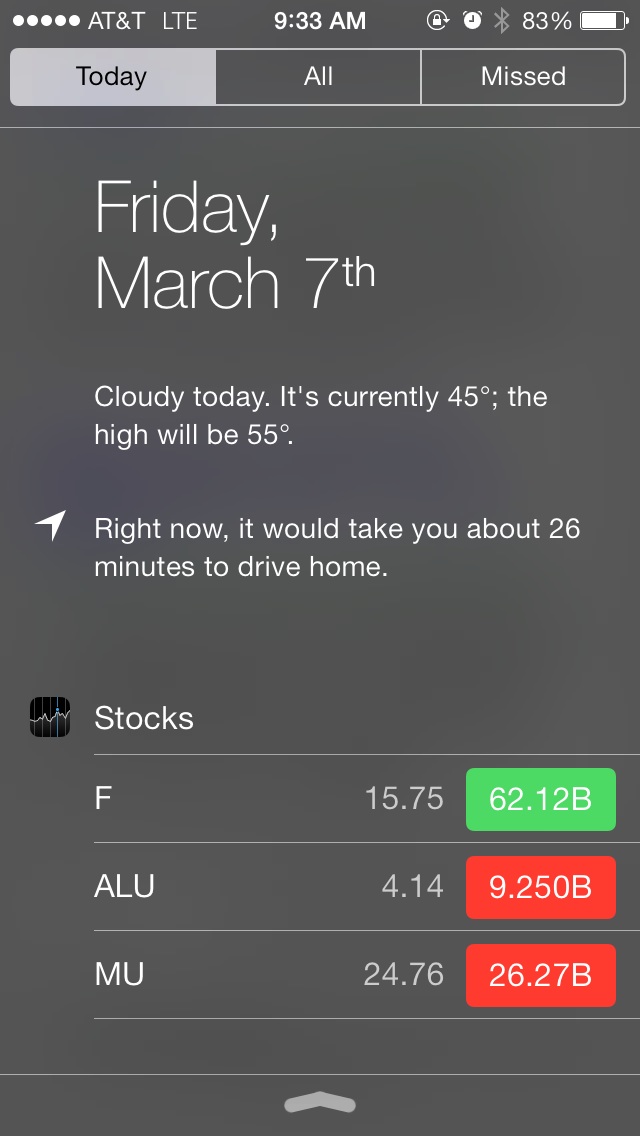The image size is (640, 1136).
Task: Tap the Notification Center grabber handle
Action: (320, 1103)
